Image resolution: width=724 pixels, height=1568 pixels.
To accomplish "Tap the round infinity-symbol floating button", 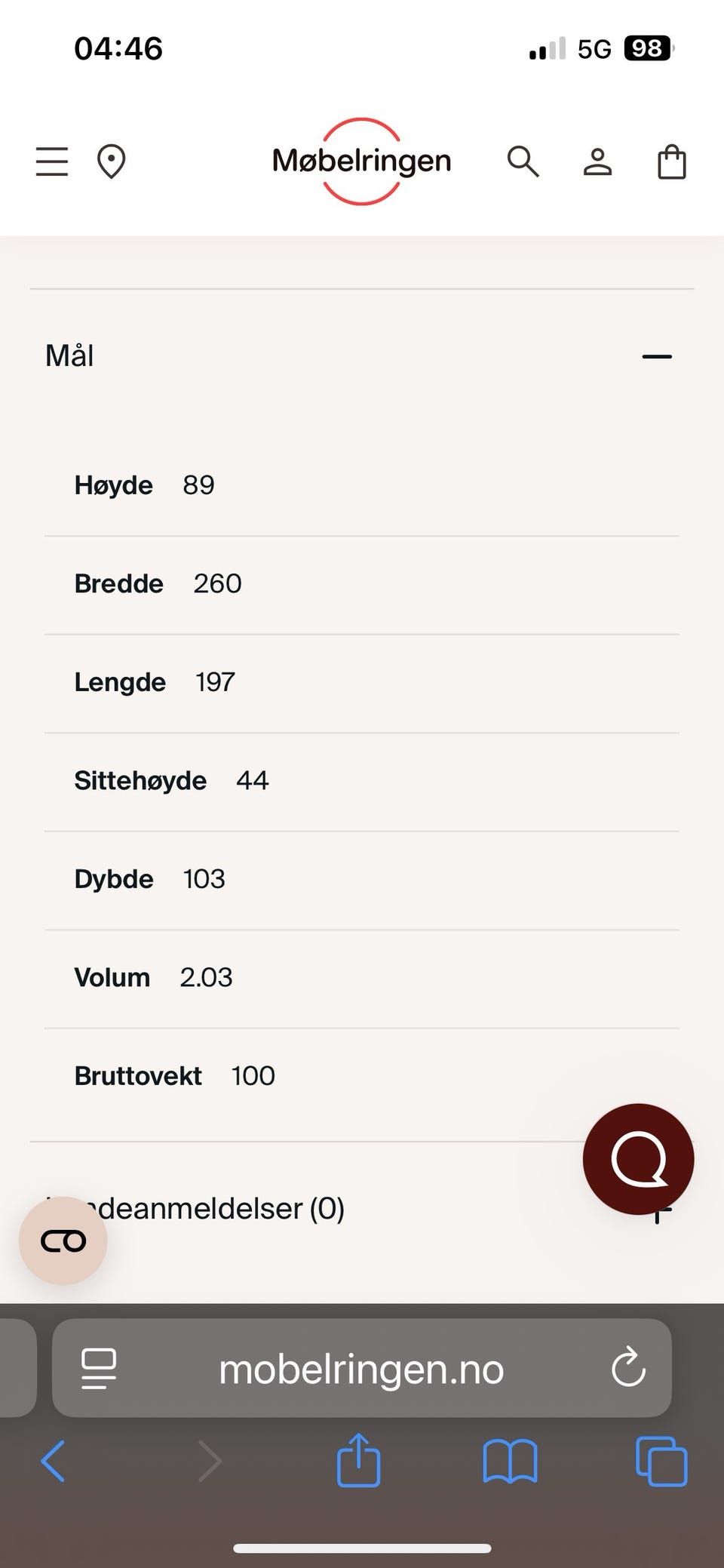I will coord(63,1241).
